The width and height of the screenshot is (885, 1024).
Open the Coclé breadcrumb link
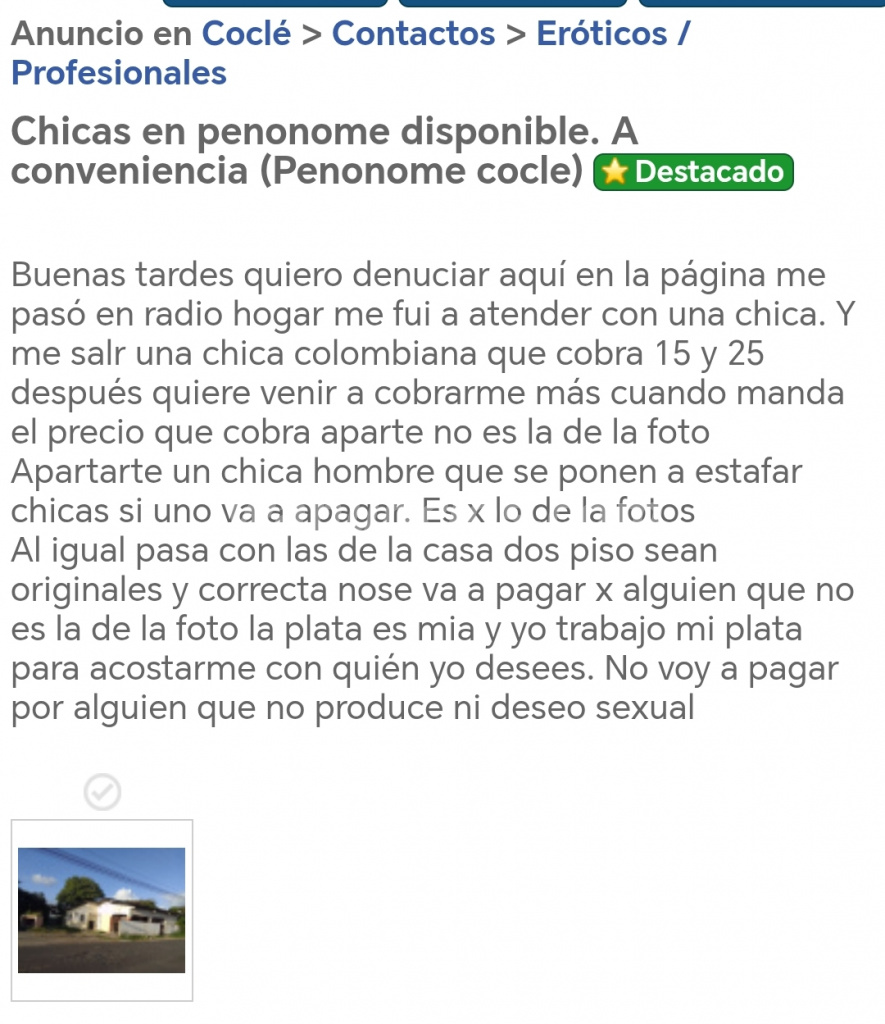pos(246,34)
